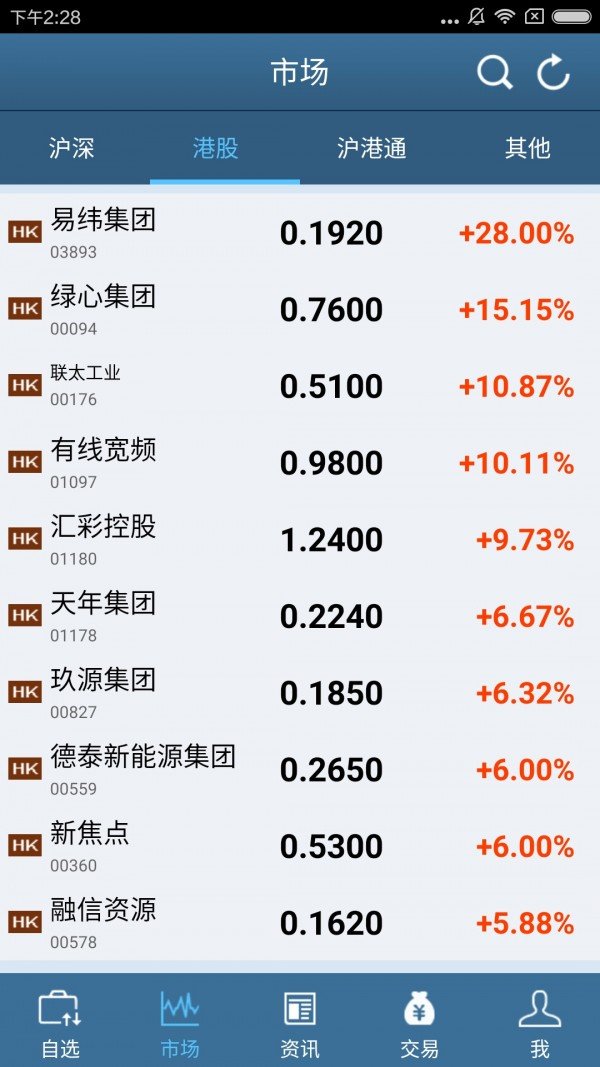Open the 我 profile tab

[x=540, y=1021]
